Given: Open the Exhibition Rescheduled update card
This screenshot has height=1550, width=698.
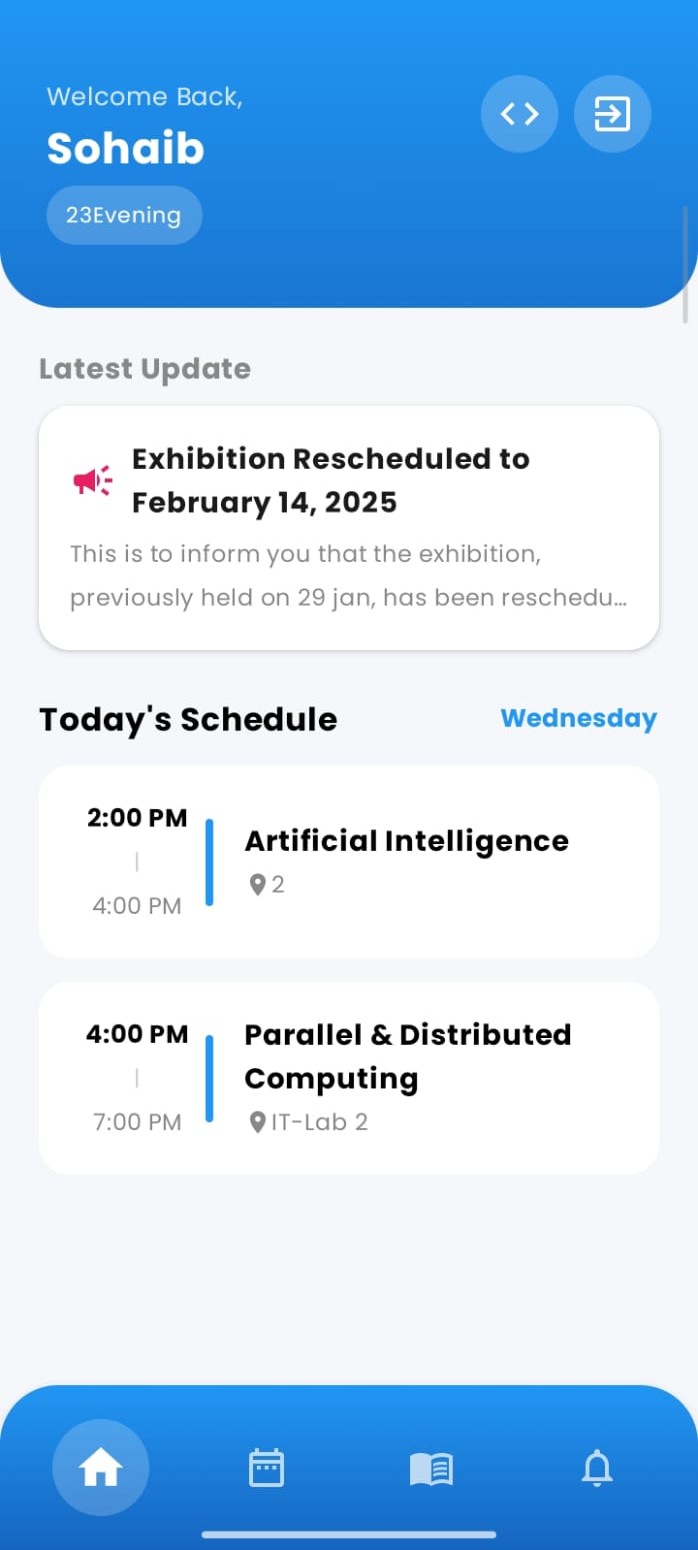Looking at the screenshot, I should click(x=348, y=528).
